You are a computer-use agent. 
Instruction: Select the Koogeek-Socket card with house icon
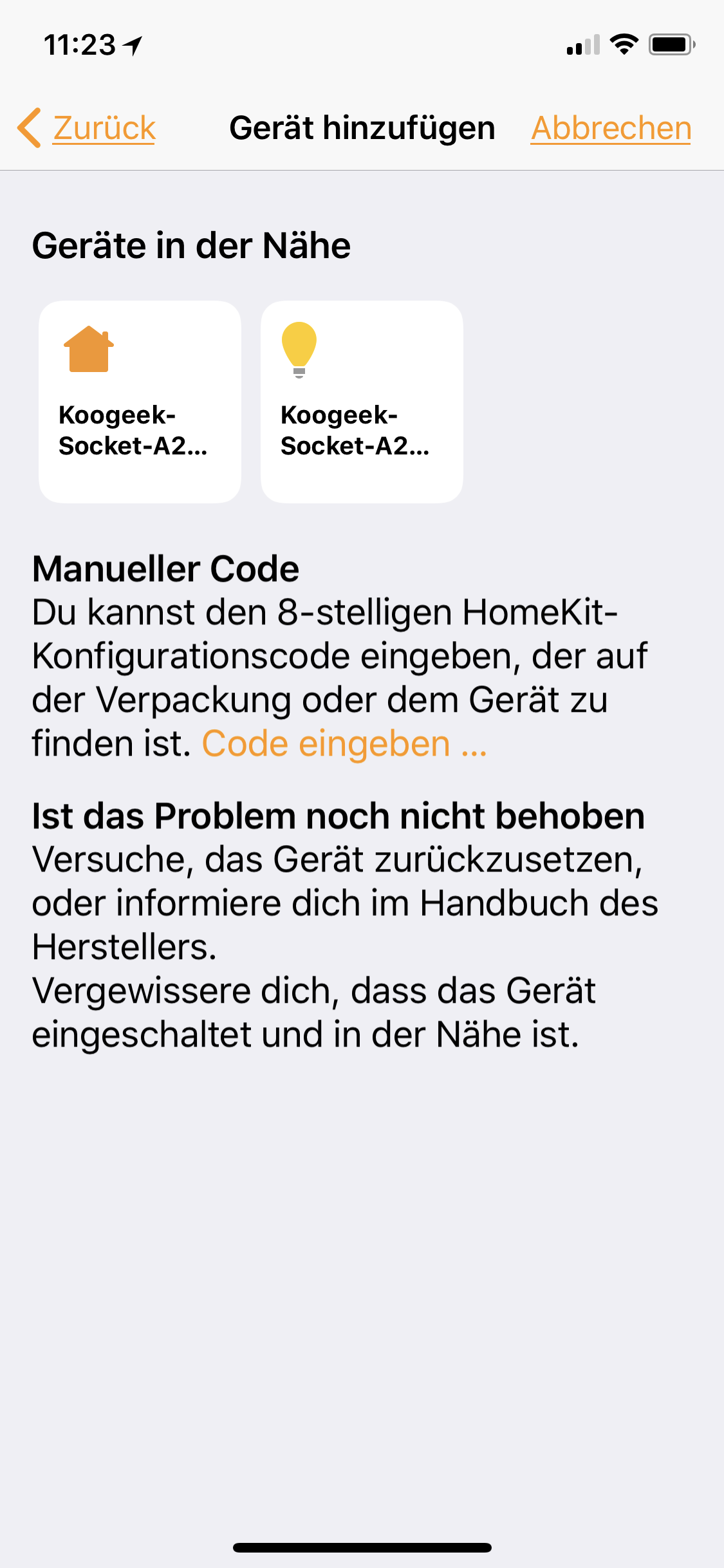140,402
